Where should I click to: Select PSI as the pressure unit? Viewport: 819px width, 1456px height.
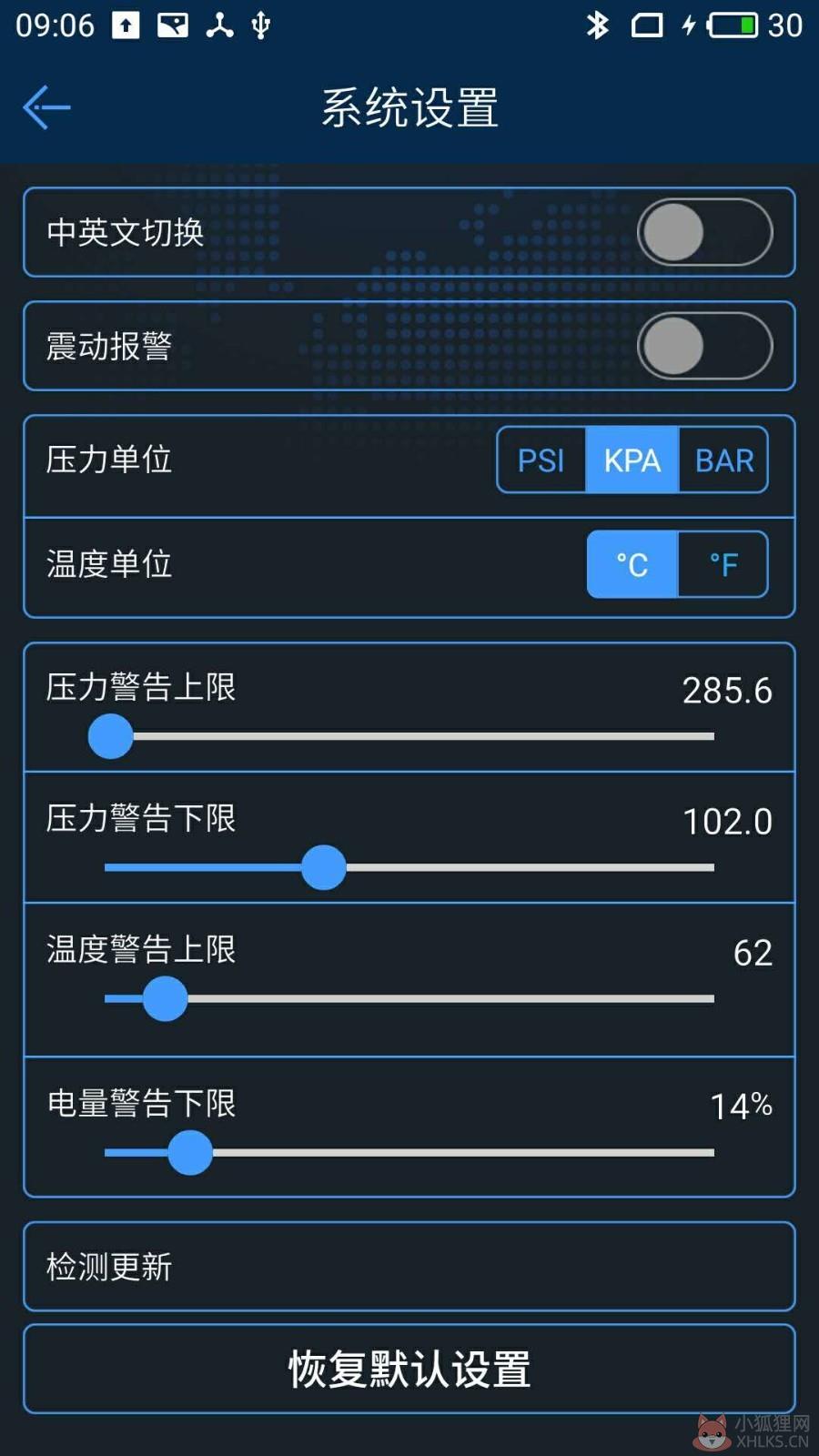pyautogui.click(x=541, y=460)
